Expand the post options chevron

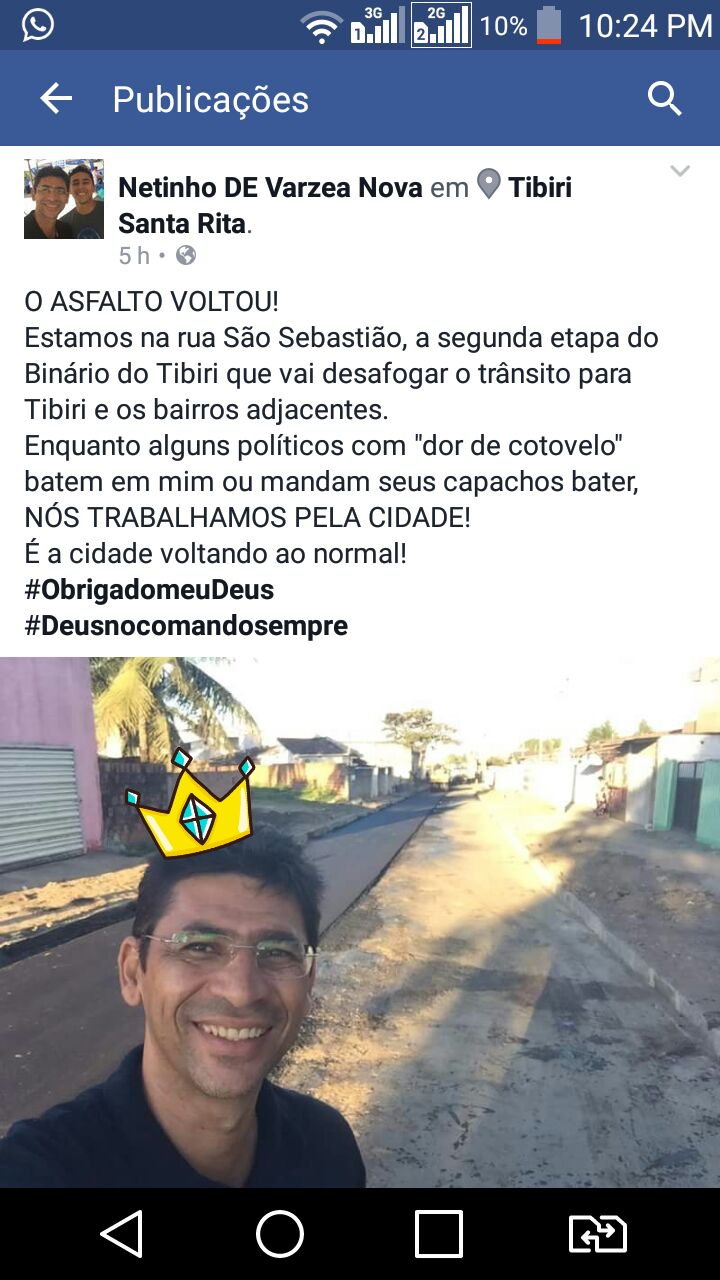(680, 172)
